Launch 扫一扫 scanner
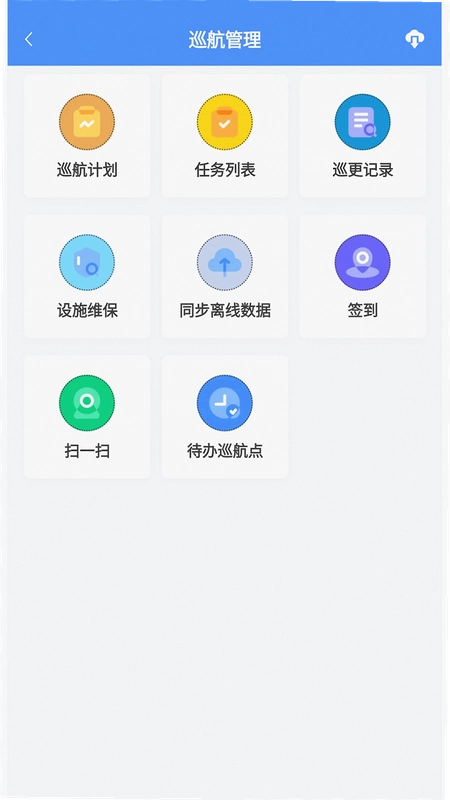 (x=87, y=417)
